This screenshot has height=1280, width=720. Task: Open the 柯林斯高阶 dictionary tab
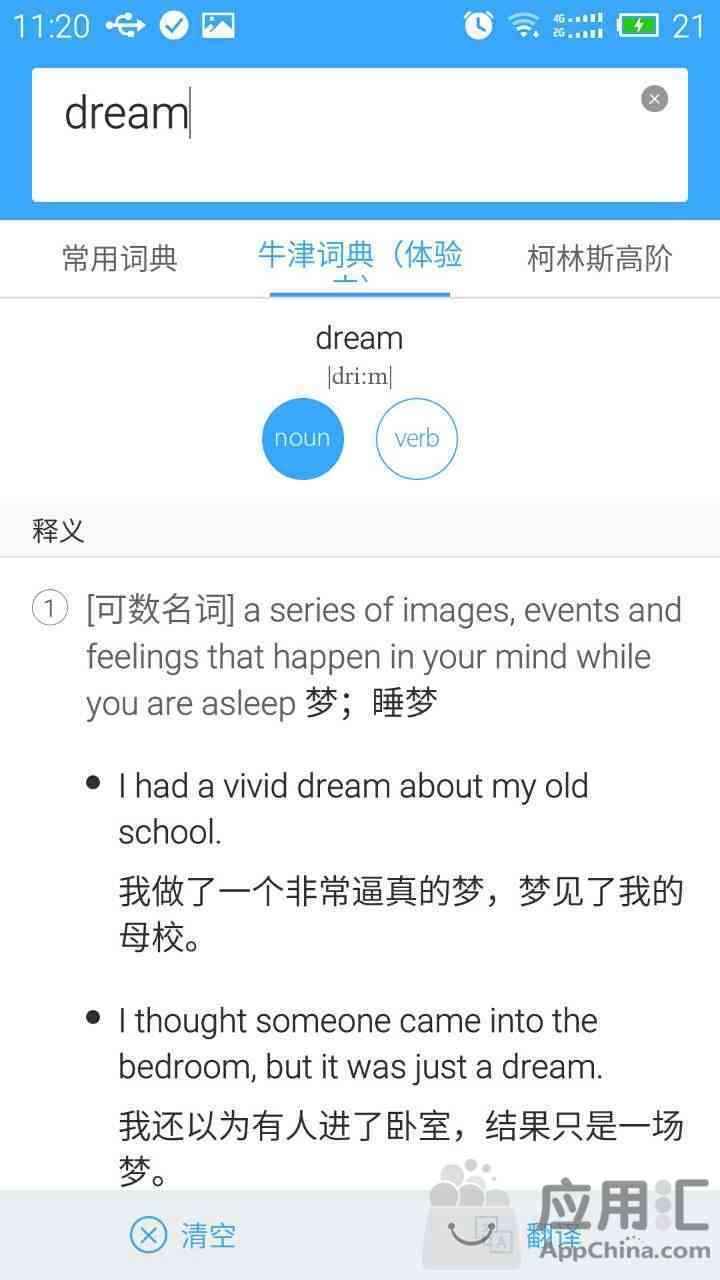click(x=599, y=259)
